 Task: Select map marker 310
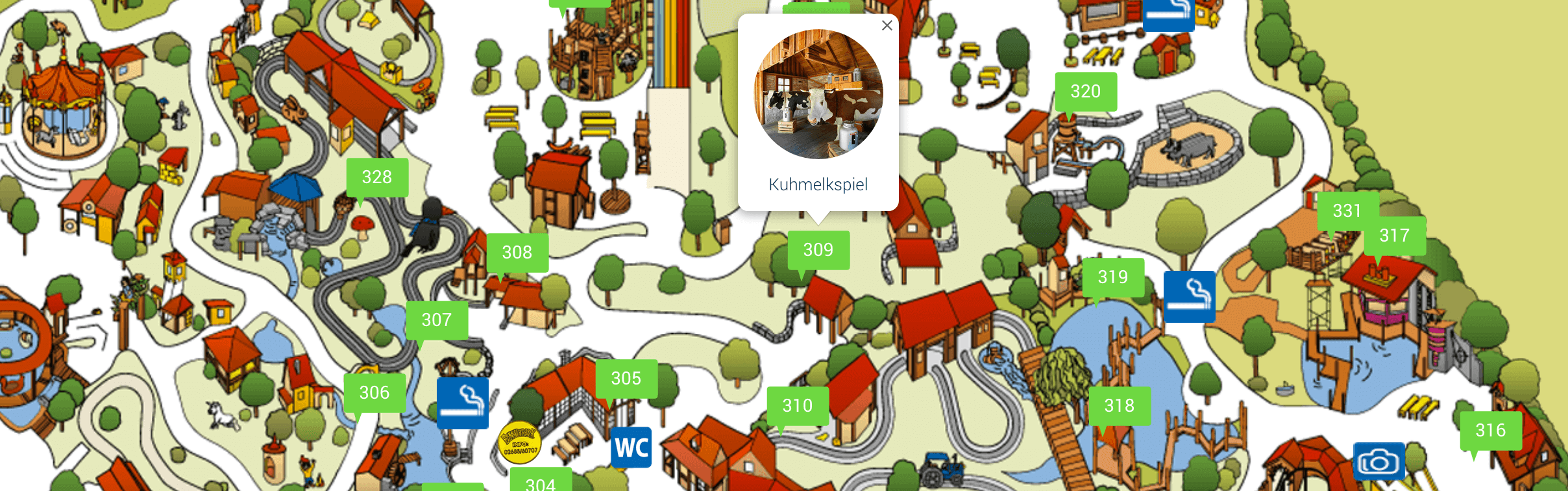798,406
